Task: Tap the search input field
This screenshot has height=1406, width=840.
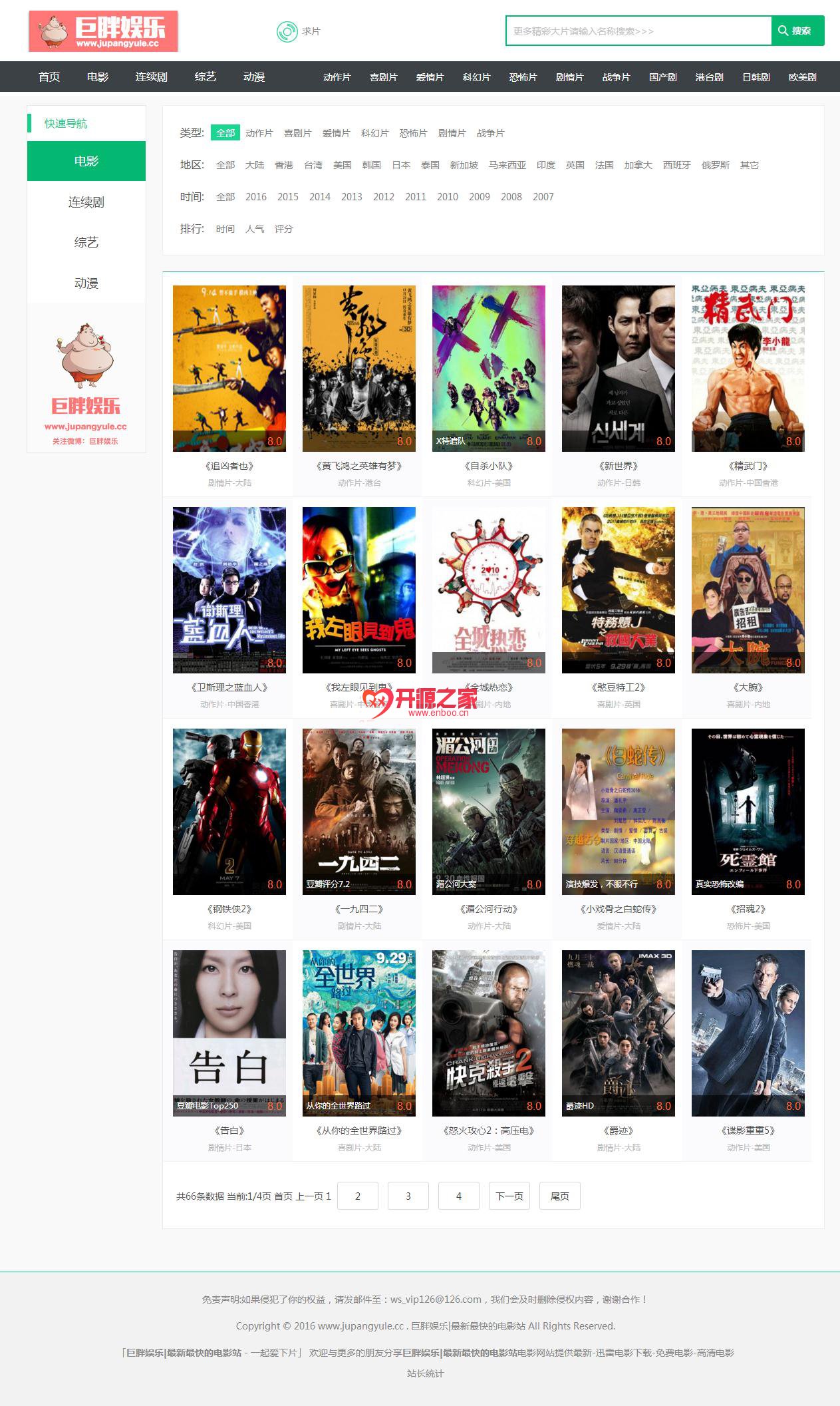Action: coord(638,31)
